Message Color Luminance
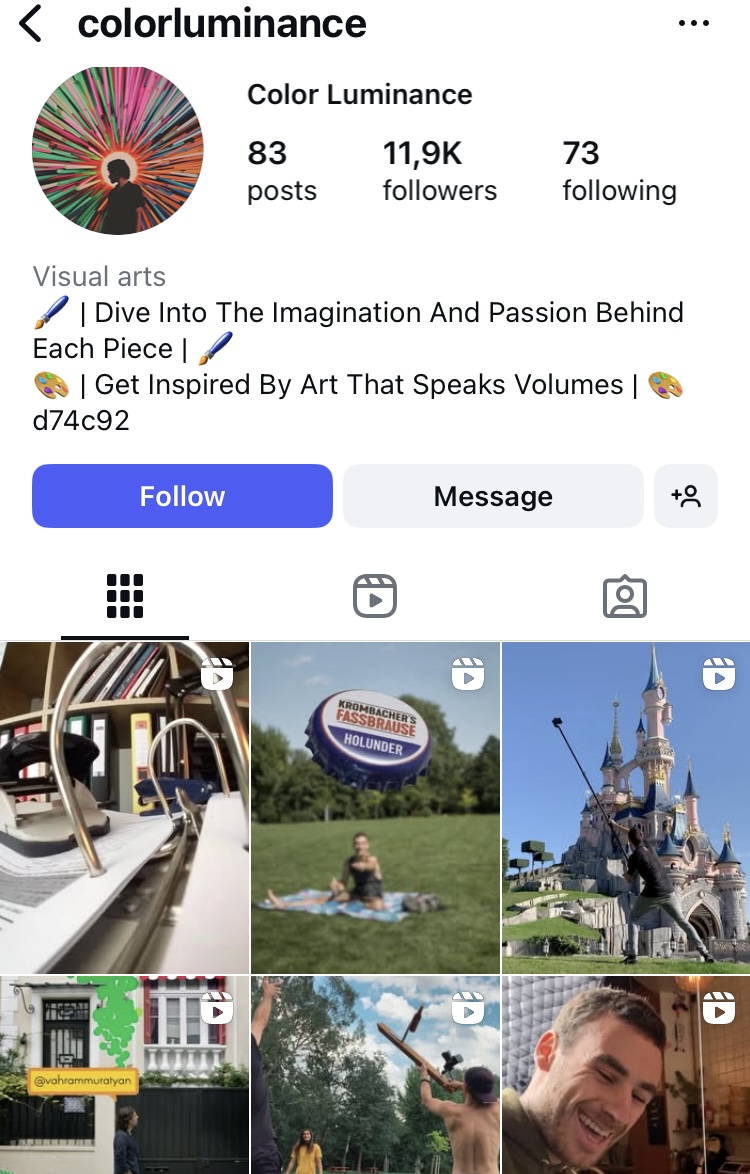This screenshot has width=750, height=1174. click(493, 496)
